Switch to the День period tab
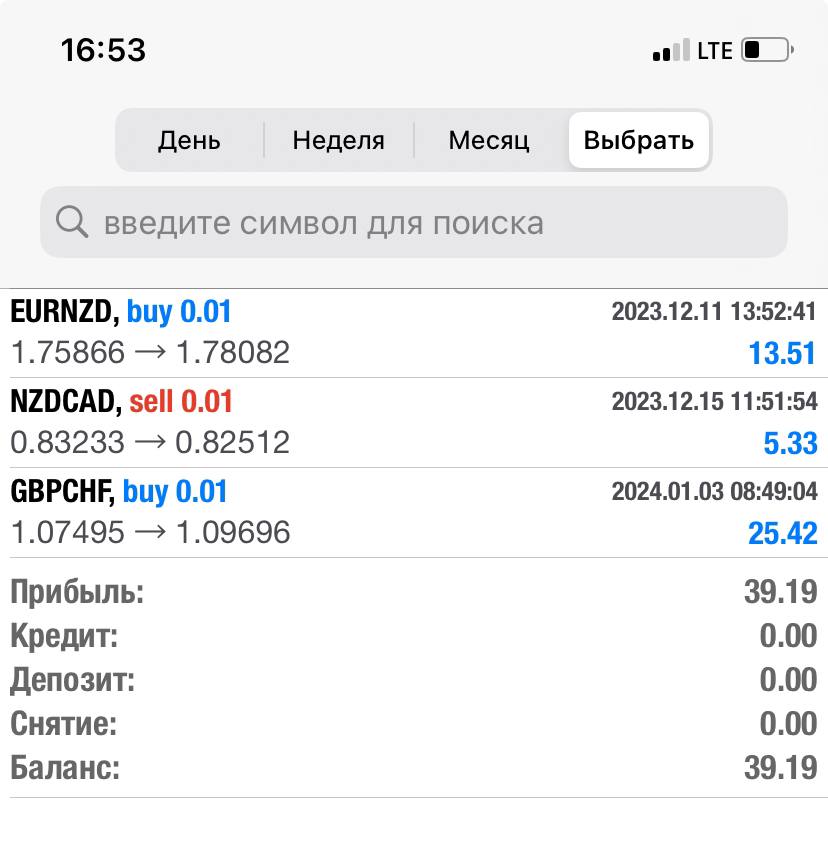The image size is (828, 858). coord(188,141)
